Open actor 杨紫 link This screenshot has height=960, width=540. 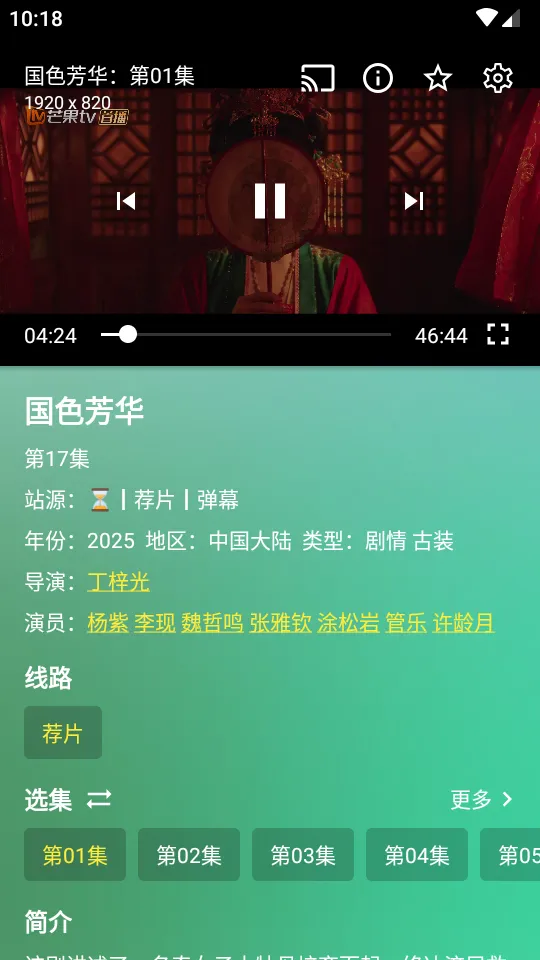pos(108,623)
